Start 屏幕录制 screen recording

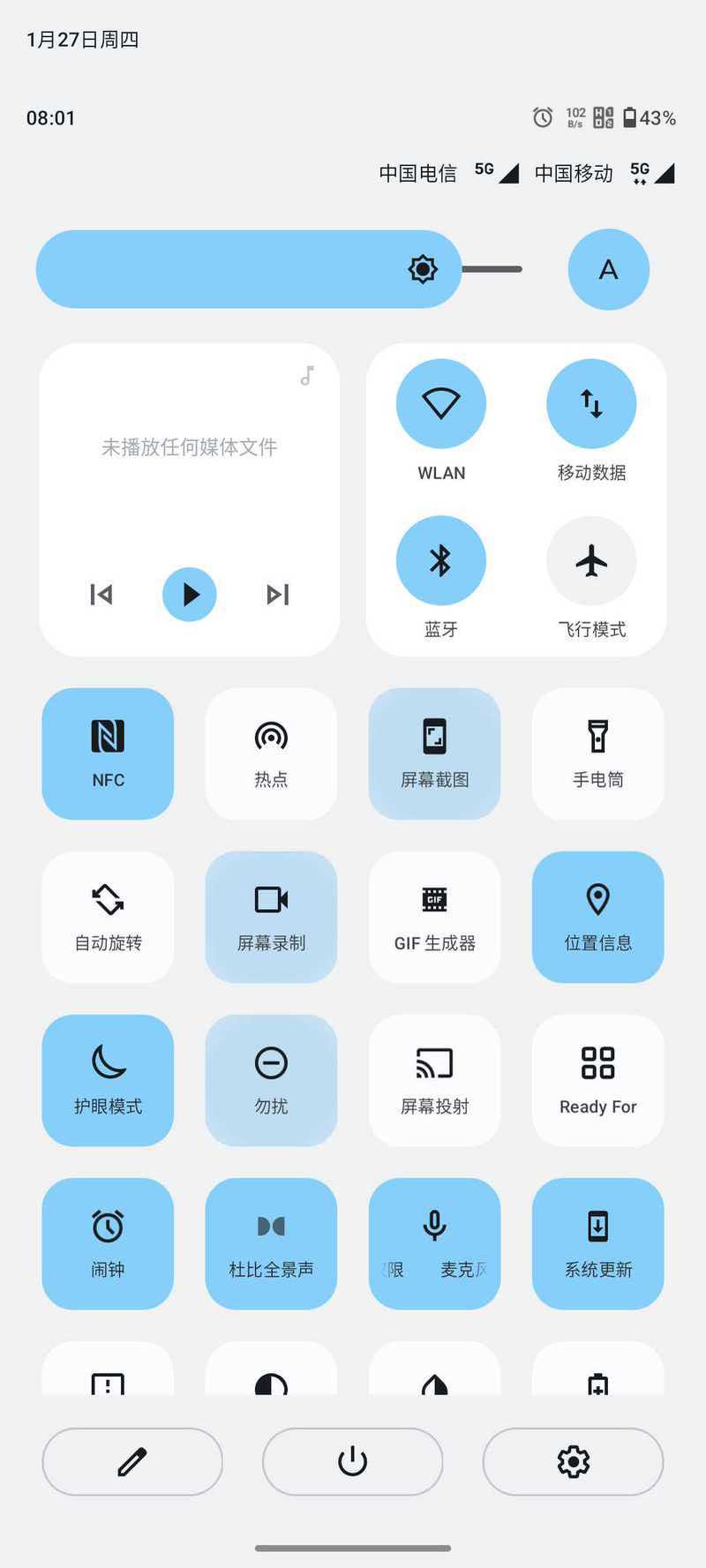271,917
